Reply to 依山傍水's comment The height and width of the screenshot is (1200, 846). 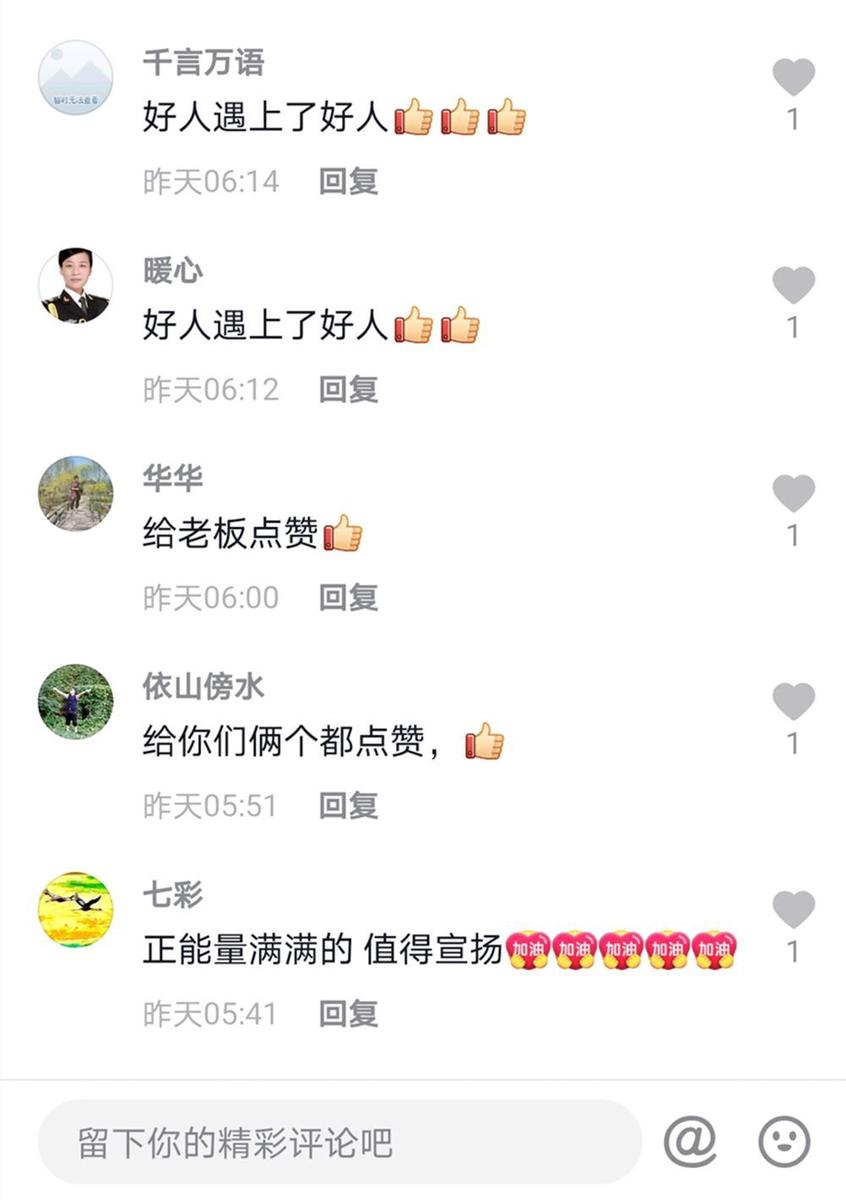point(348,805)
